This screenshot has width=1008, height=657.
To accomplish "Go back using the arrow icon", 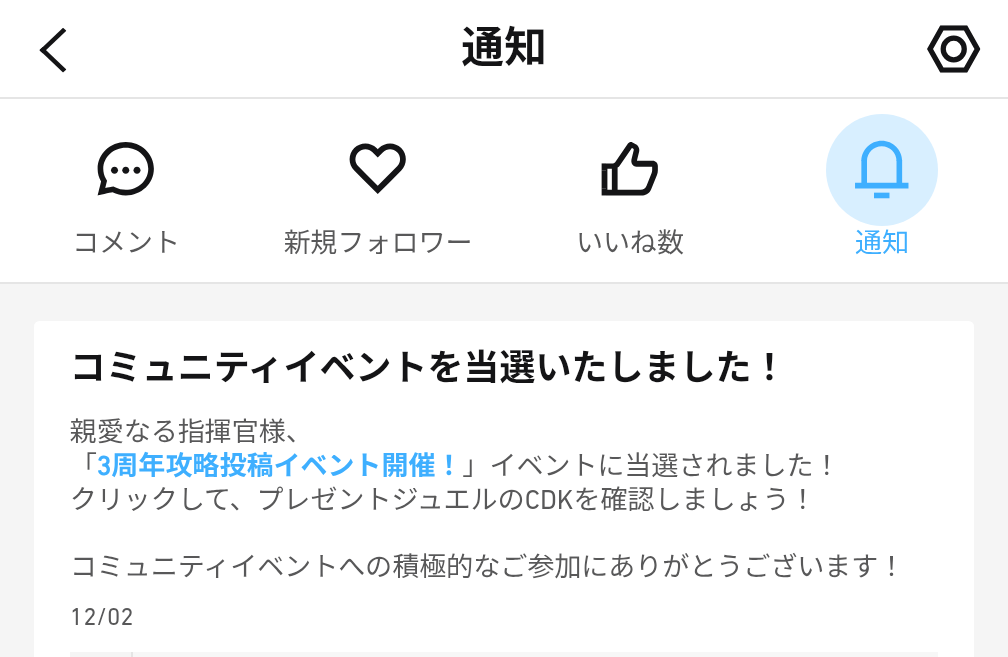I will 53,50.
